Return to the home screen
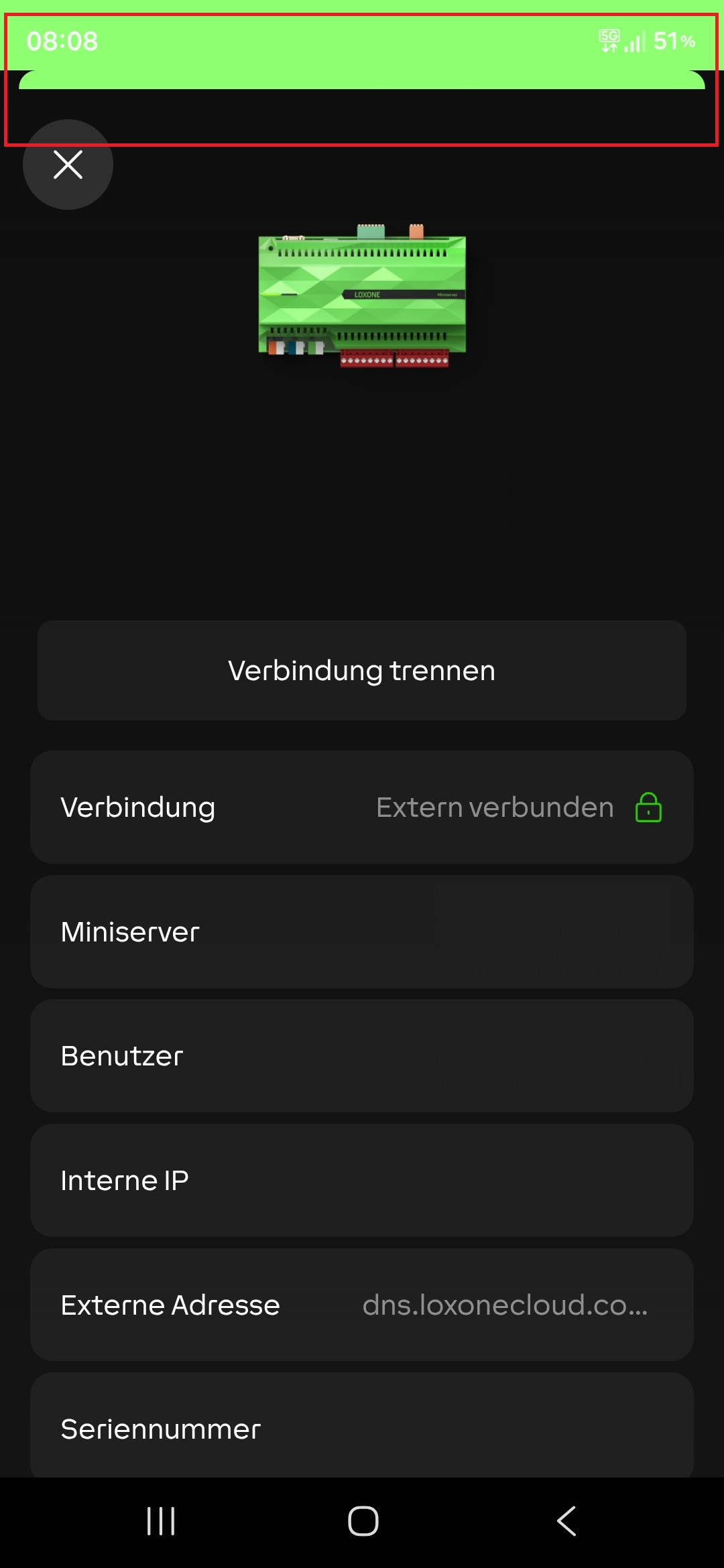Viewport: 724px width, 1568px height. 363,1521
